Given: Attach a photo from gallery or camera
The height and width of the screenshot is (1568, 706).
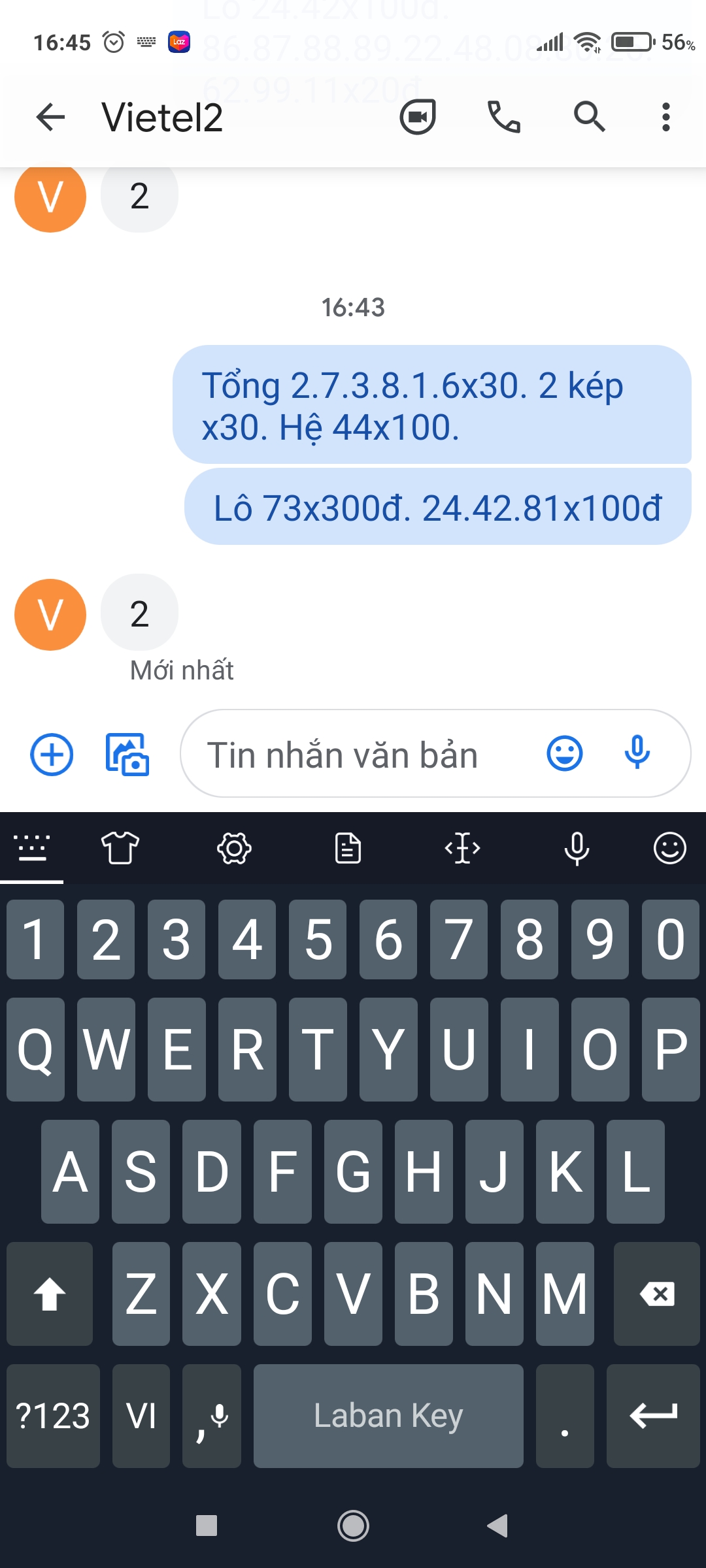Looking at the screenshot, I should pyautogui.click(x=127, y=755).
